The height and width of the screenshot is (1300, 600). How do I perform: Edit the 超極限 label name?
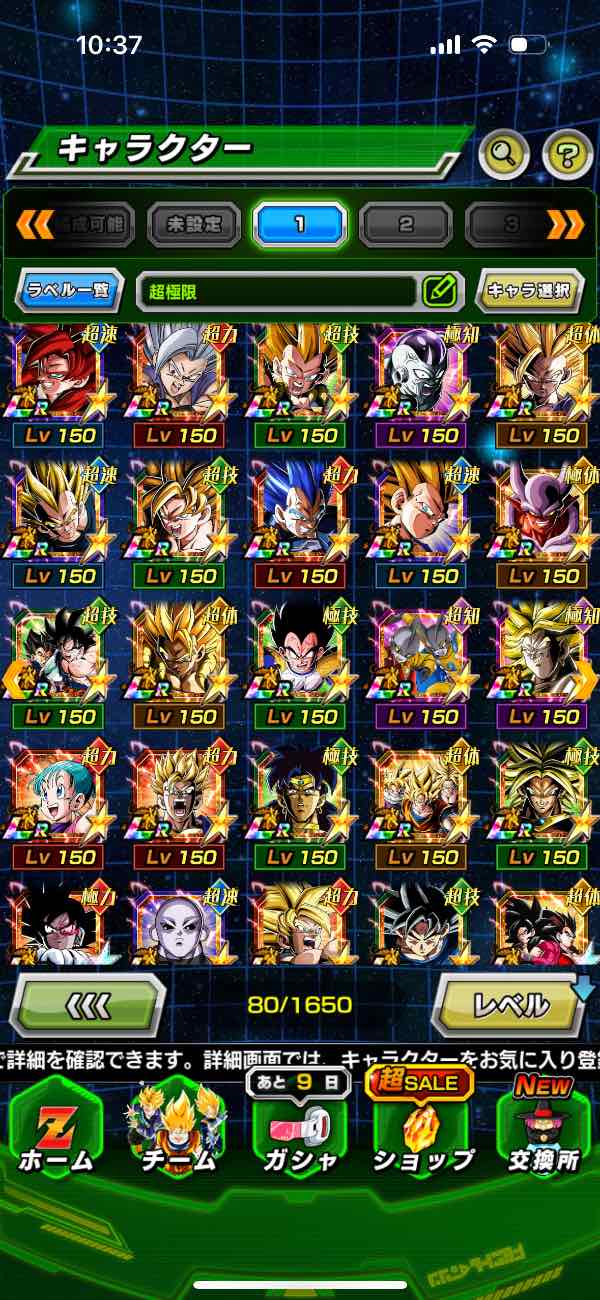coord(438,291)
